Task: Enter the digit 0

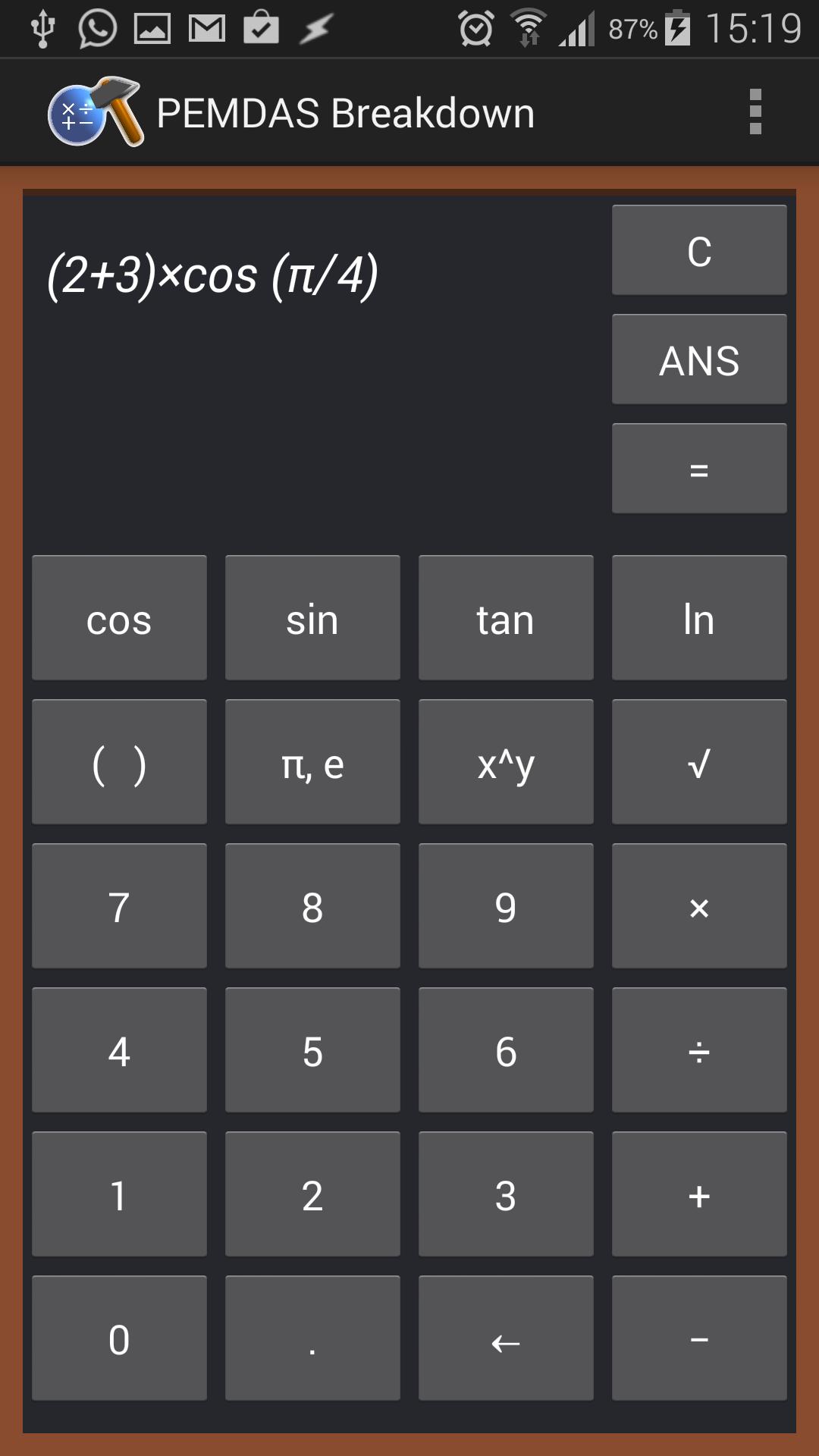Action: click(119, 1338)
